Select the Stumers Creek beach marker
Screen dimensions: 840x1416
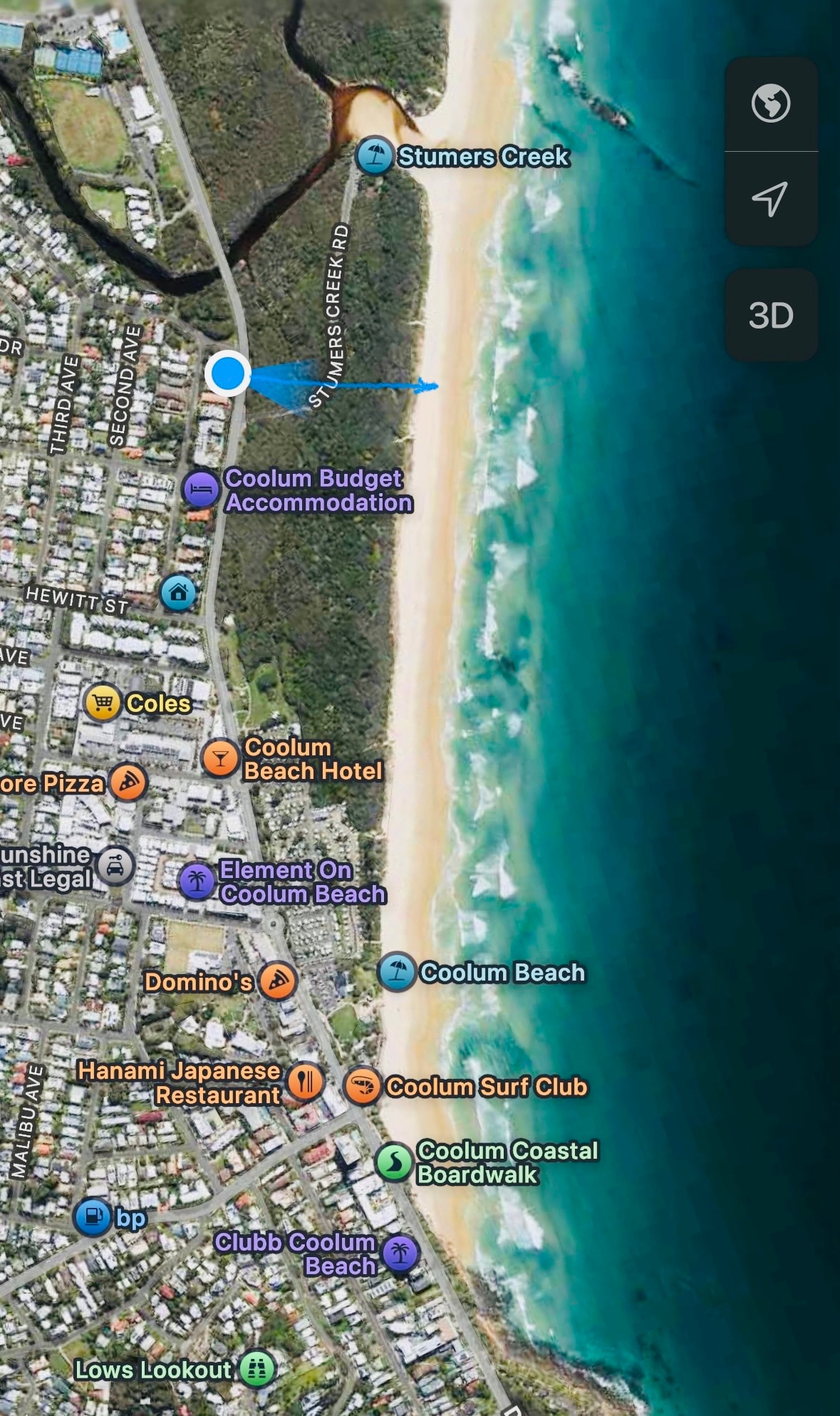375,155
